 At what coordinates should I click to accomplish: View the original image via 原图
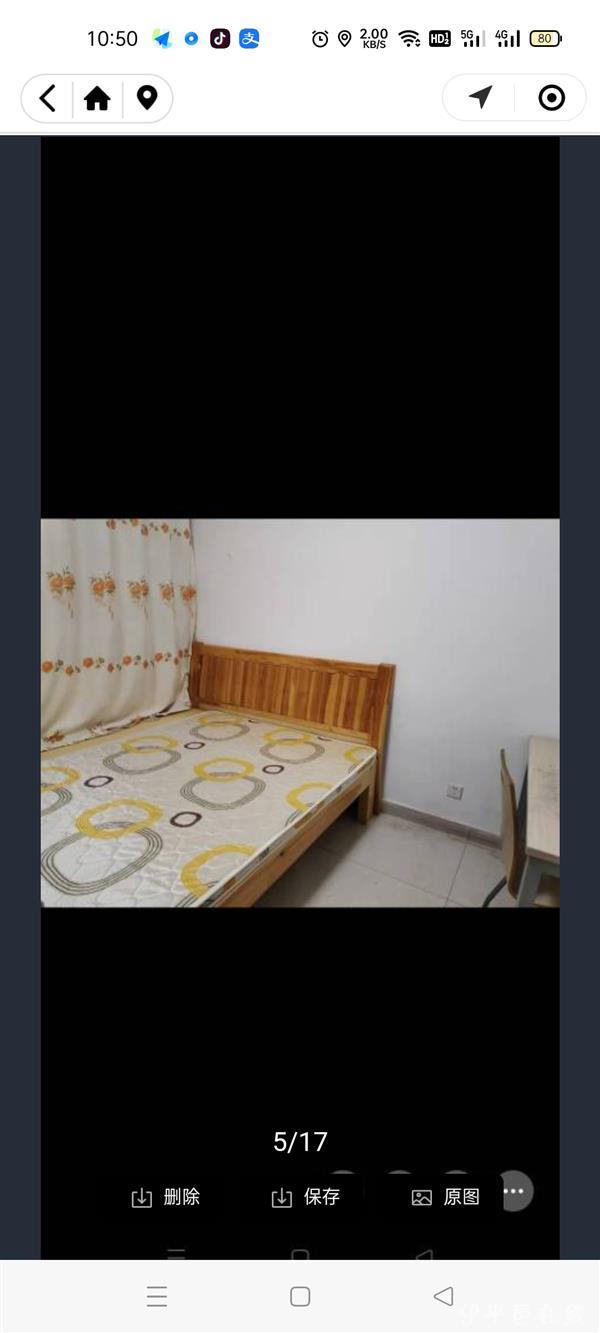click(446, 1197)
